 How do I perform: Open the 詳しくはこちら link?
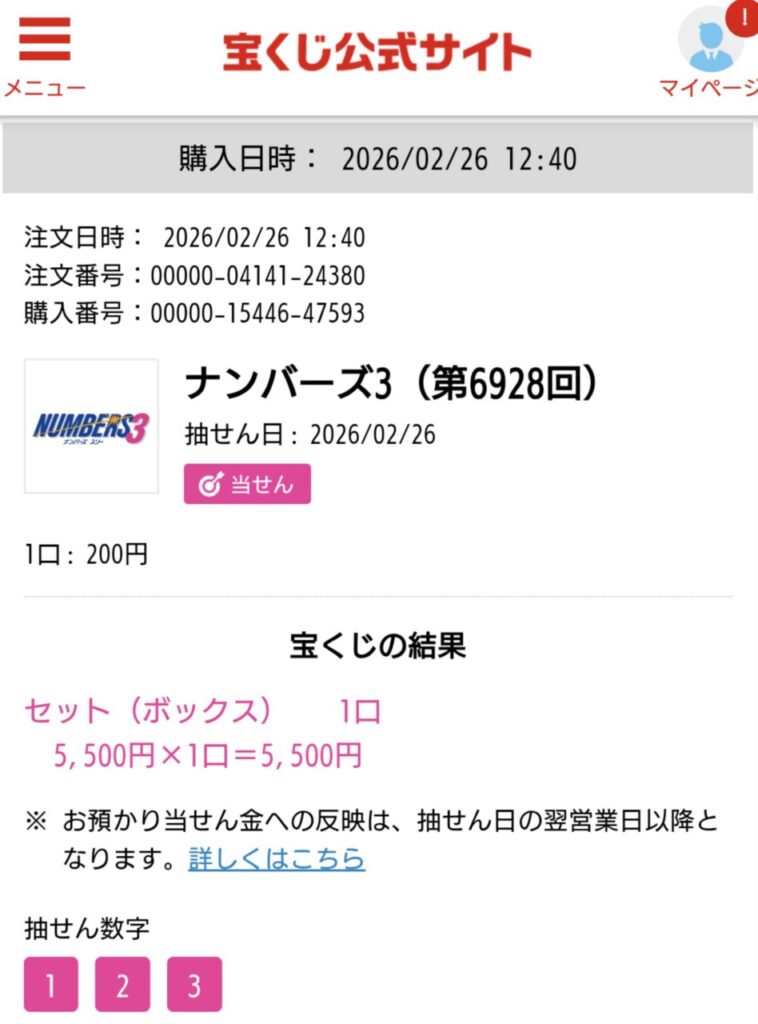point(276,859)
